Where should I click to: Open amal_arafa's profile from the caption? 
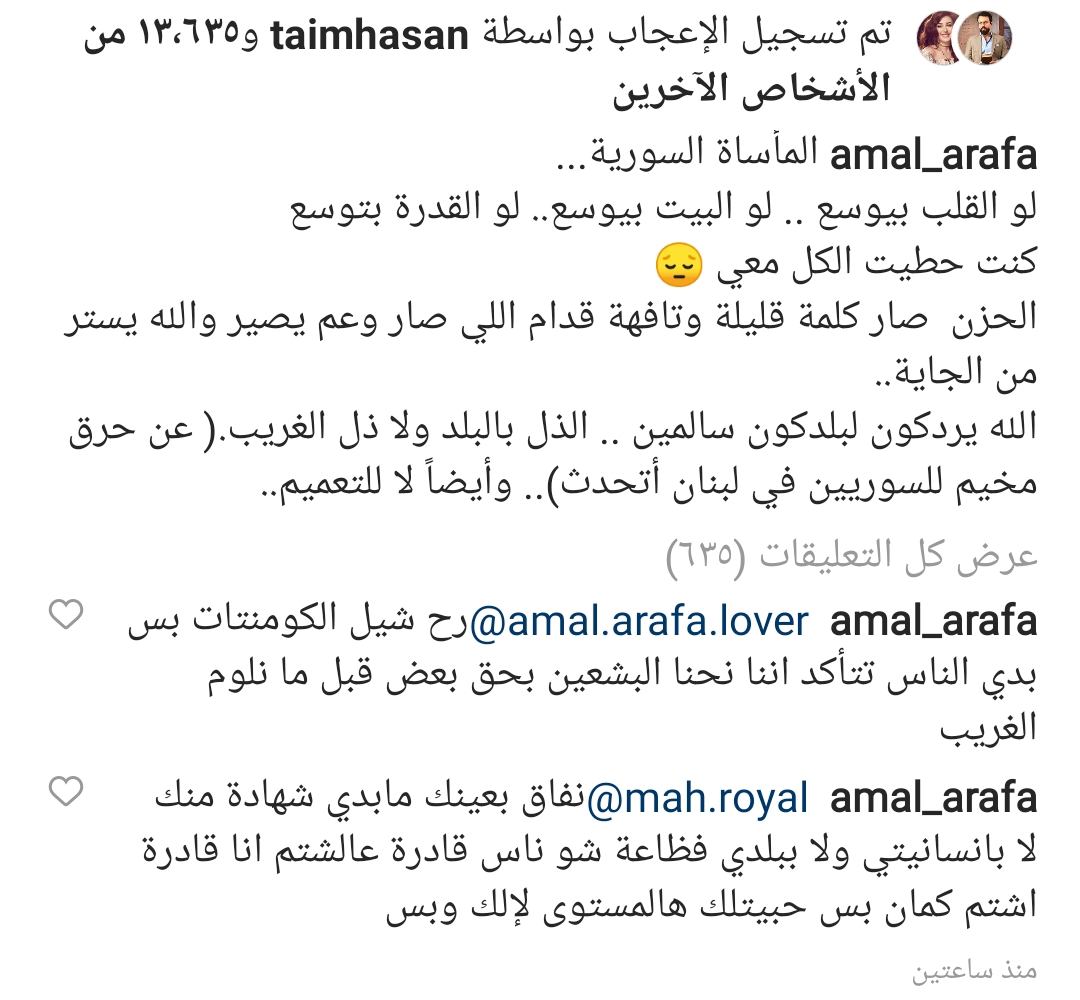[x=933, y=156]
